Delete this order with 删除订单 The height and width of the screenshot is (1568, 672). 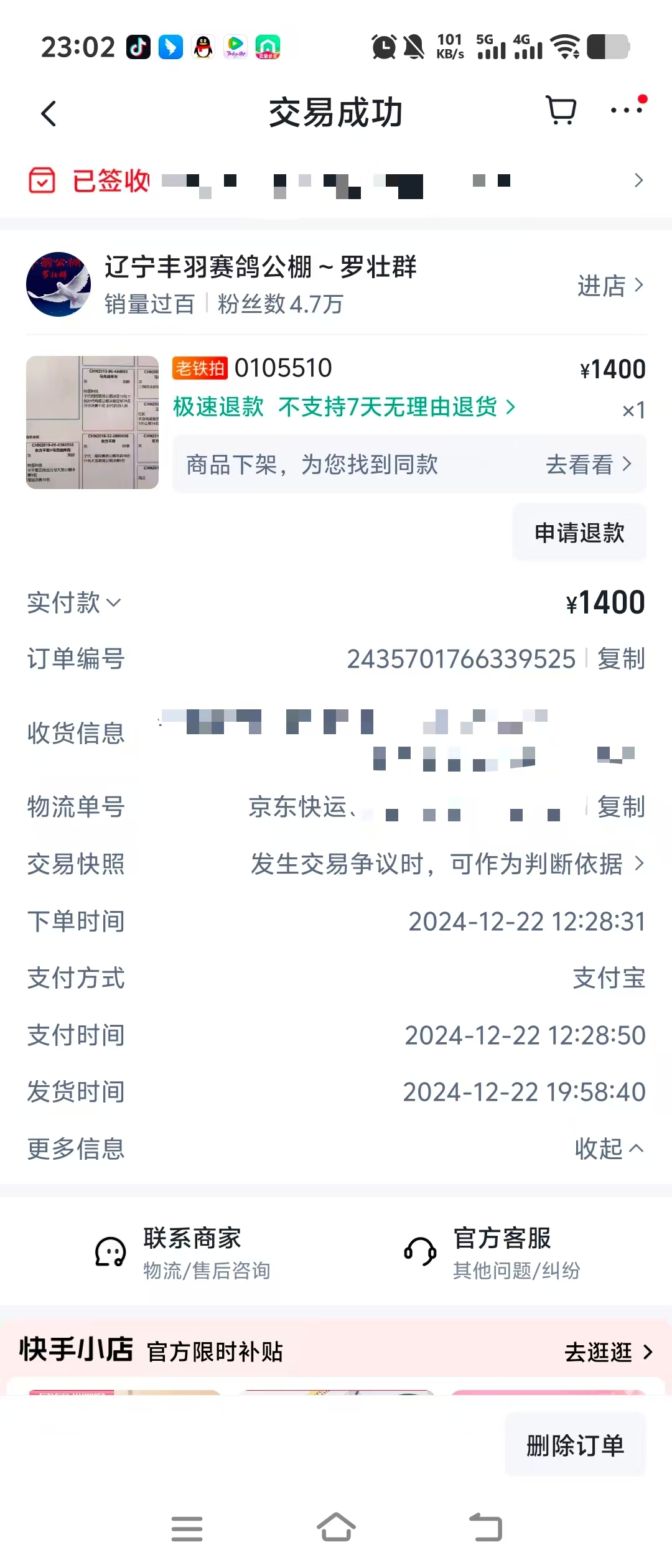point(575,1445)
